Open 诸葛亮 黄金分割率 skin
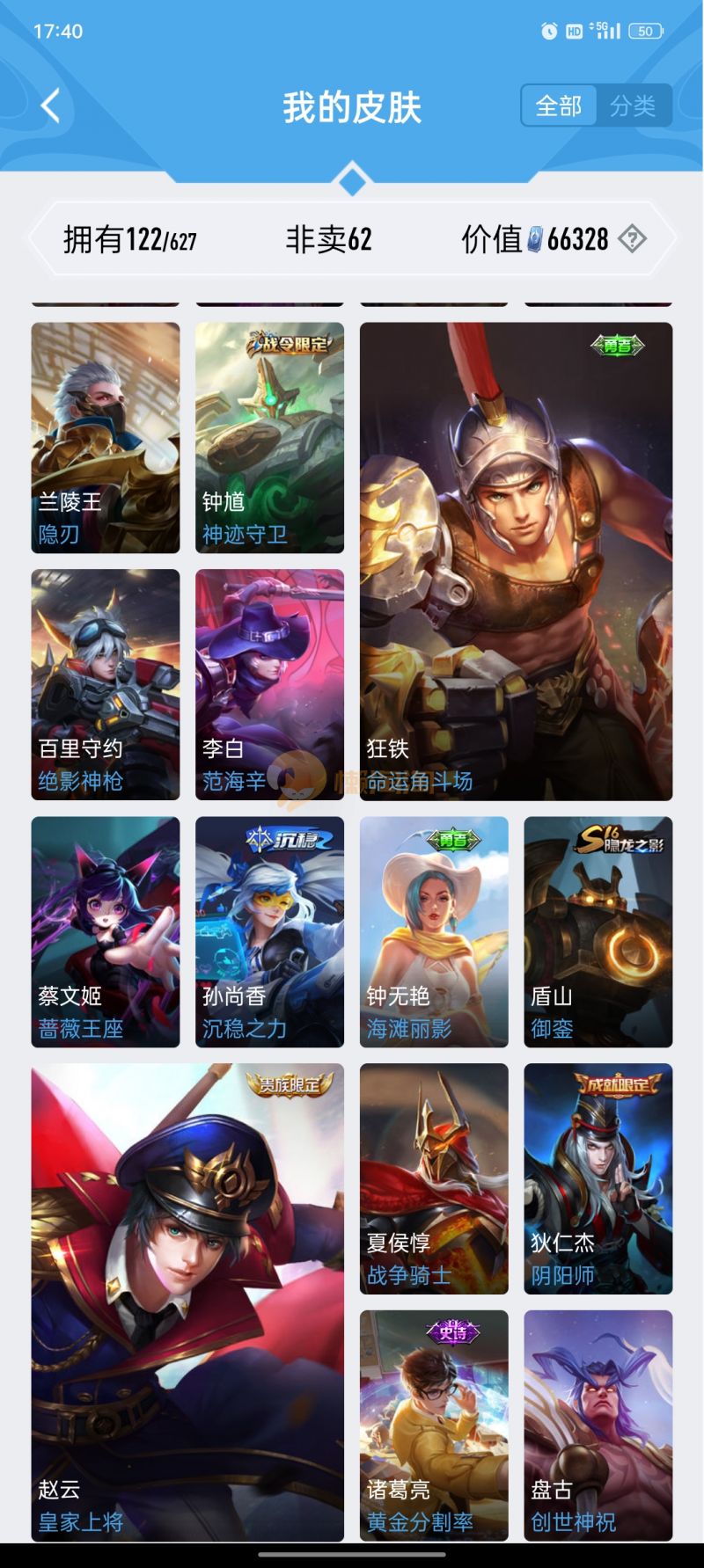This screenshot has height=1568, width=704. (434, 1425)
